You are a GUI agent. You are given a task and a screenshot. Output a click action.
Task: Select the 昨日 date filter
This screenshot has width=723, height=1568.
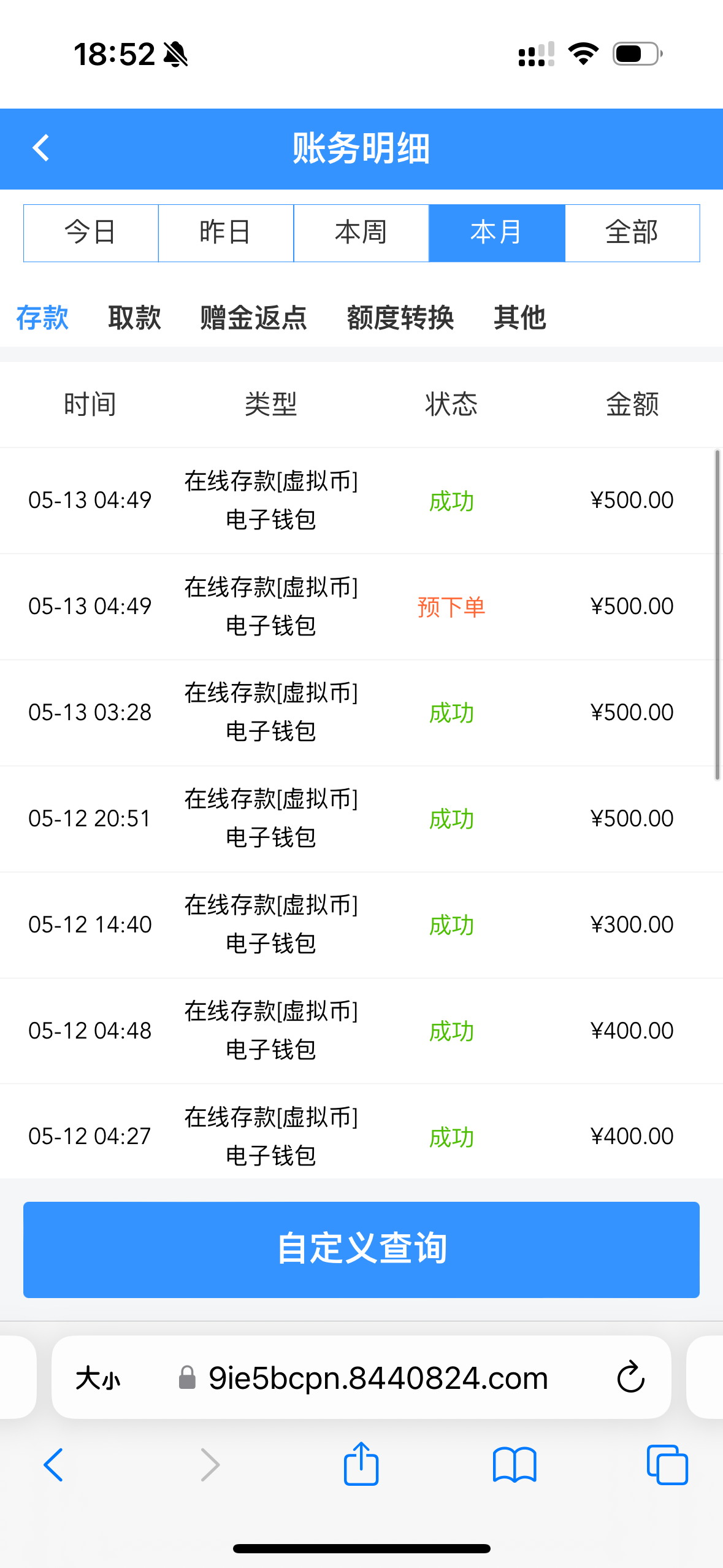click(226, 233)
